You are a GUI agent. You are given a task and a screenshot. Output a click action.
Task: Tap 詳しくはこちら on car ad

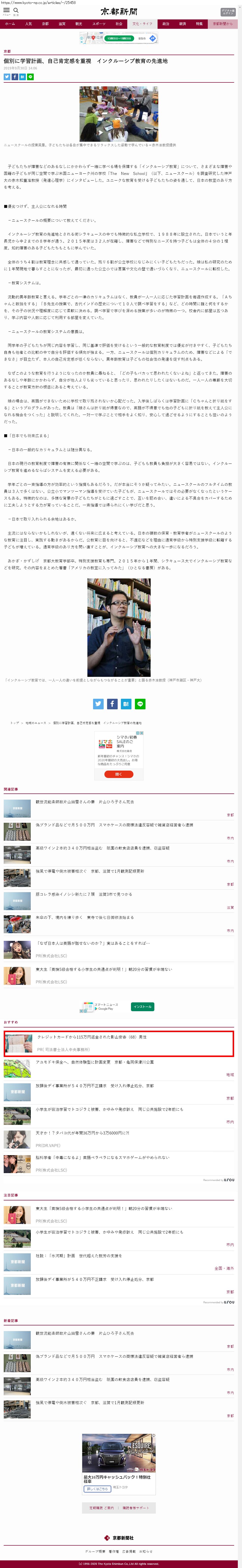(x=97, y=1489)
